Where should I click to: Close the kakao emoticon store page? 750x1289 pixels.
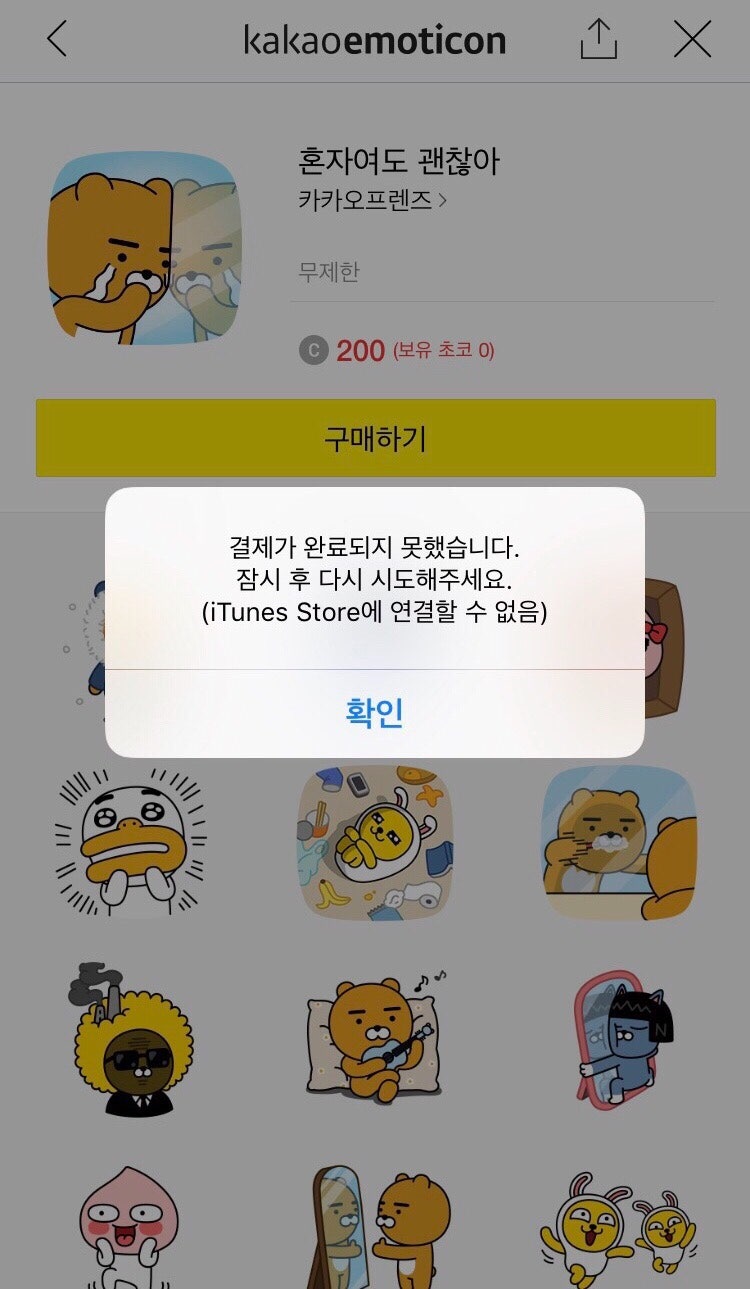692,40
